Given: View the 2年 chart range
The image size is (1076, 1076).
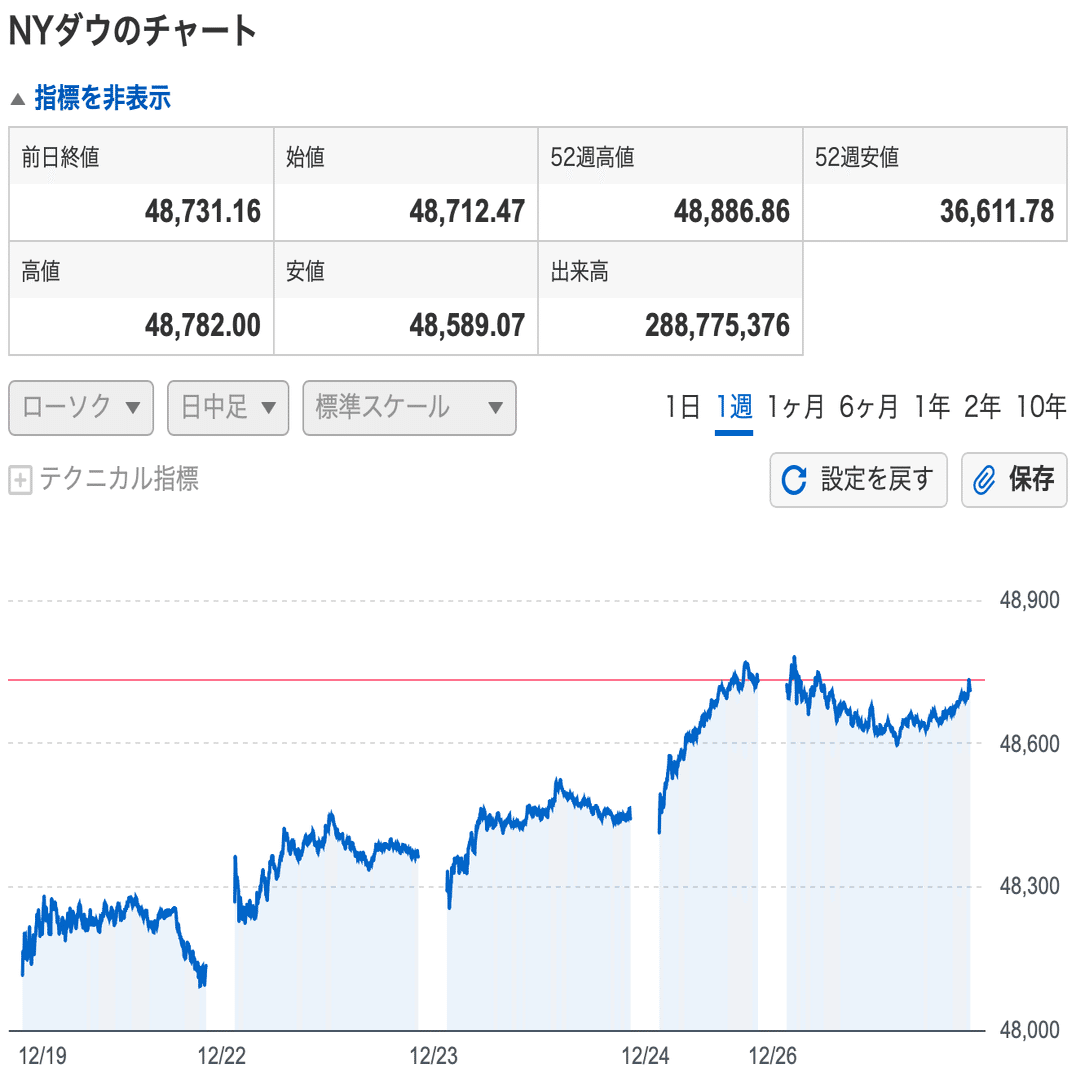Looking at the screenshot, I should pos(983,407).
